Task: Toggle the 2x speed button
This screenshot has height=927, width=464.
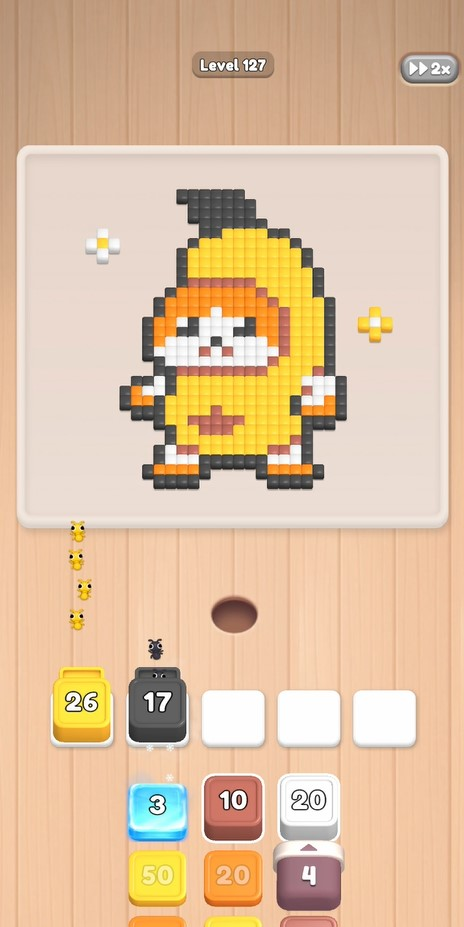Action: click(x=430, y=69)
